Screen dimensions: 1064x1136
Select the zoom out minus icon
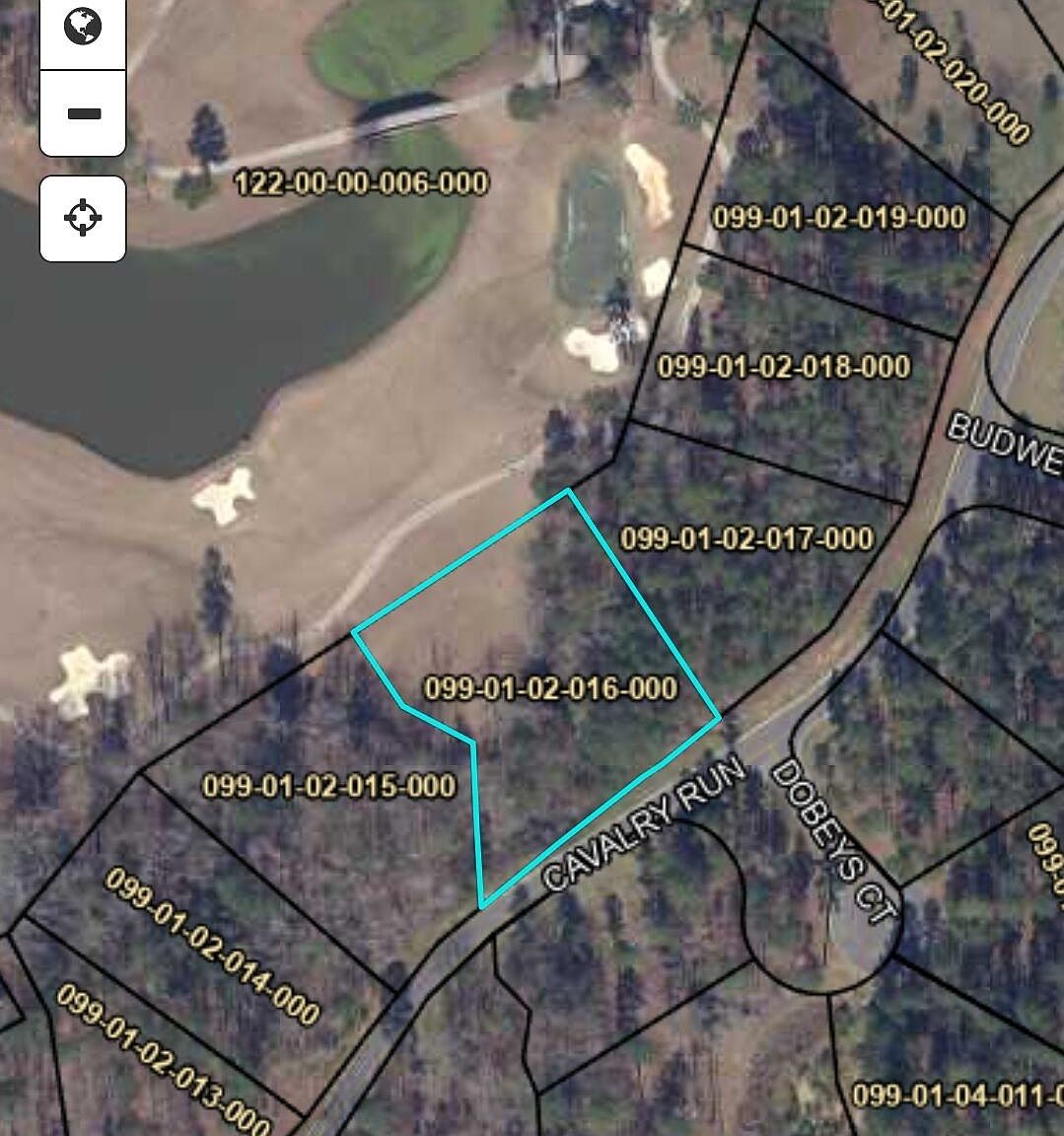83,111
